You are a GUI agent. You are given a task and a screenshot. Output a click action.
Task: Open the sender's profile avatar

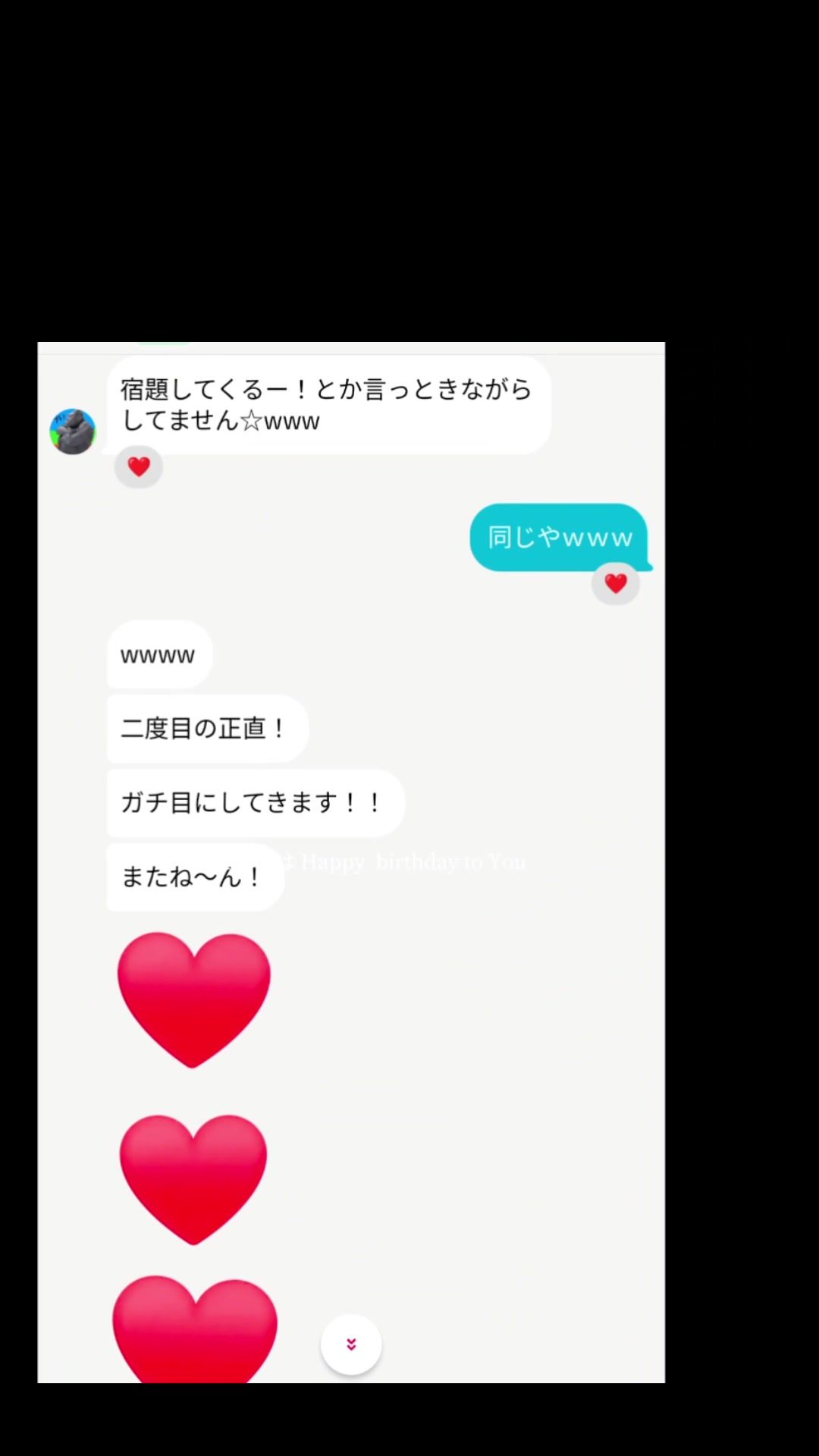tap(73, 431)
